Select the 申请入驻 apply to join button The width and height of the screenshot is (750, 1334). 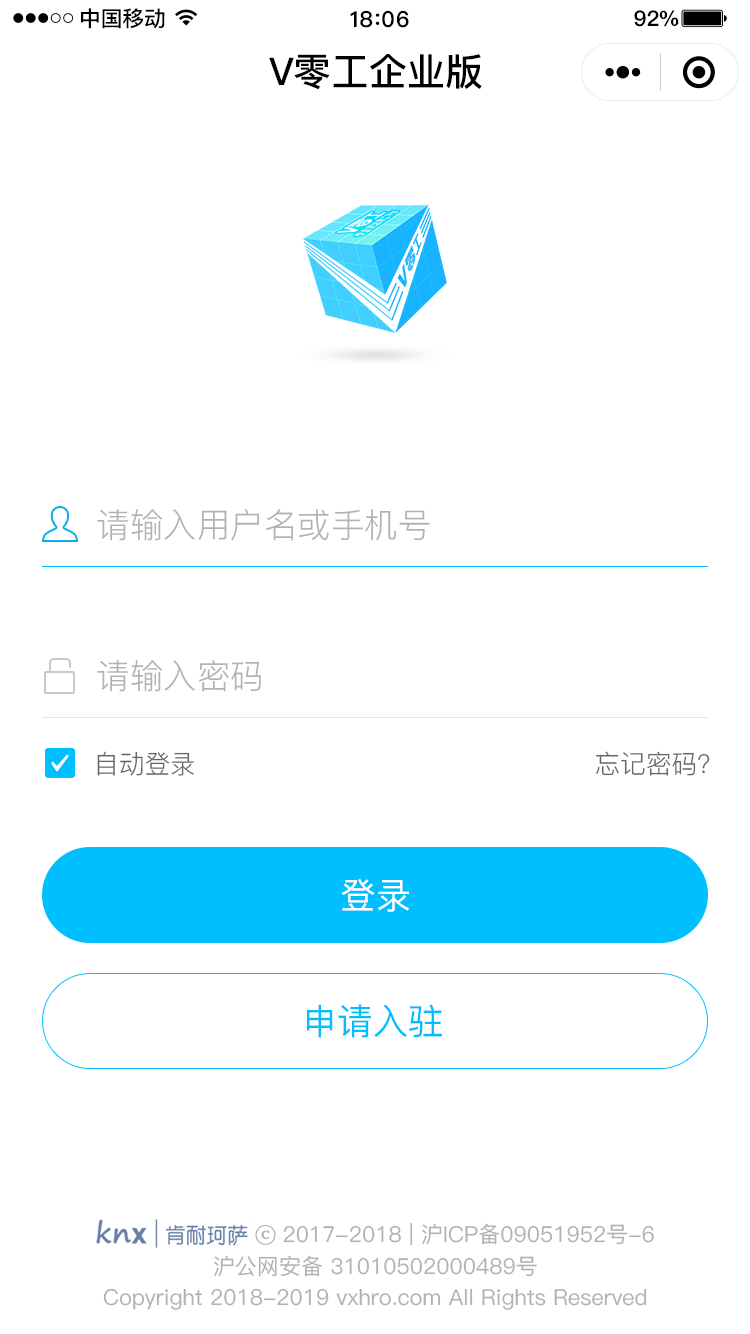click(375, 1021)
